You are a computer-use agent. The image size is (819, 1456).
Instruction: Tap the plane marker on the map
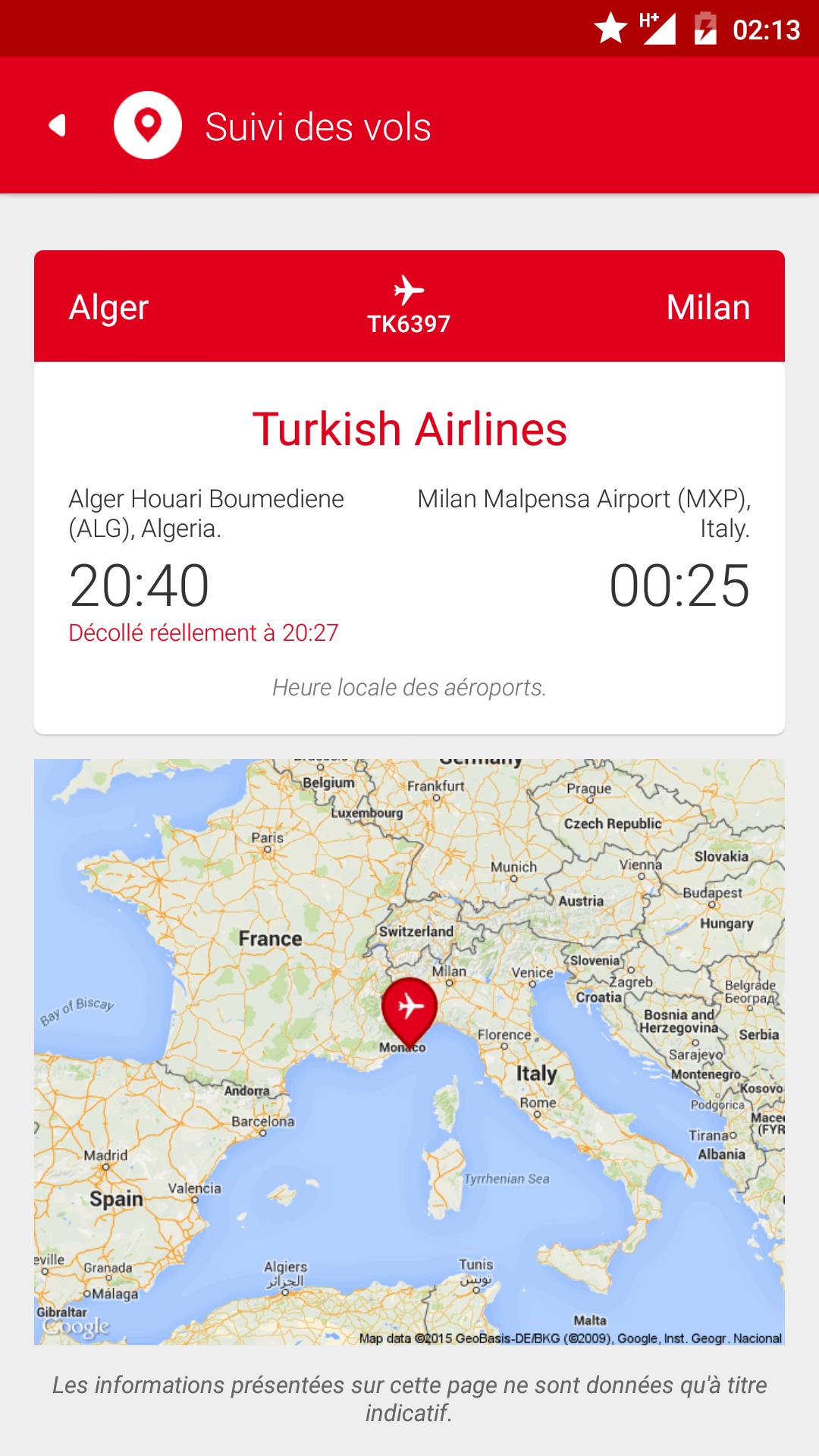tap(409, 1008)
